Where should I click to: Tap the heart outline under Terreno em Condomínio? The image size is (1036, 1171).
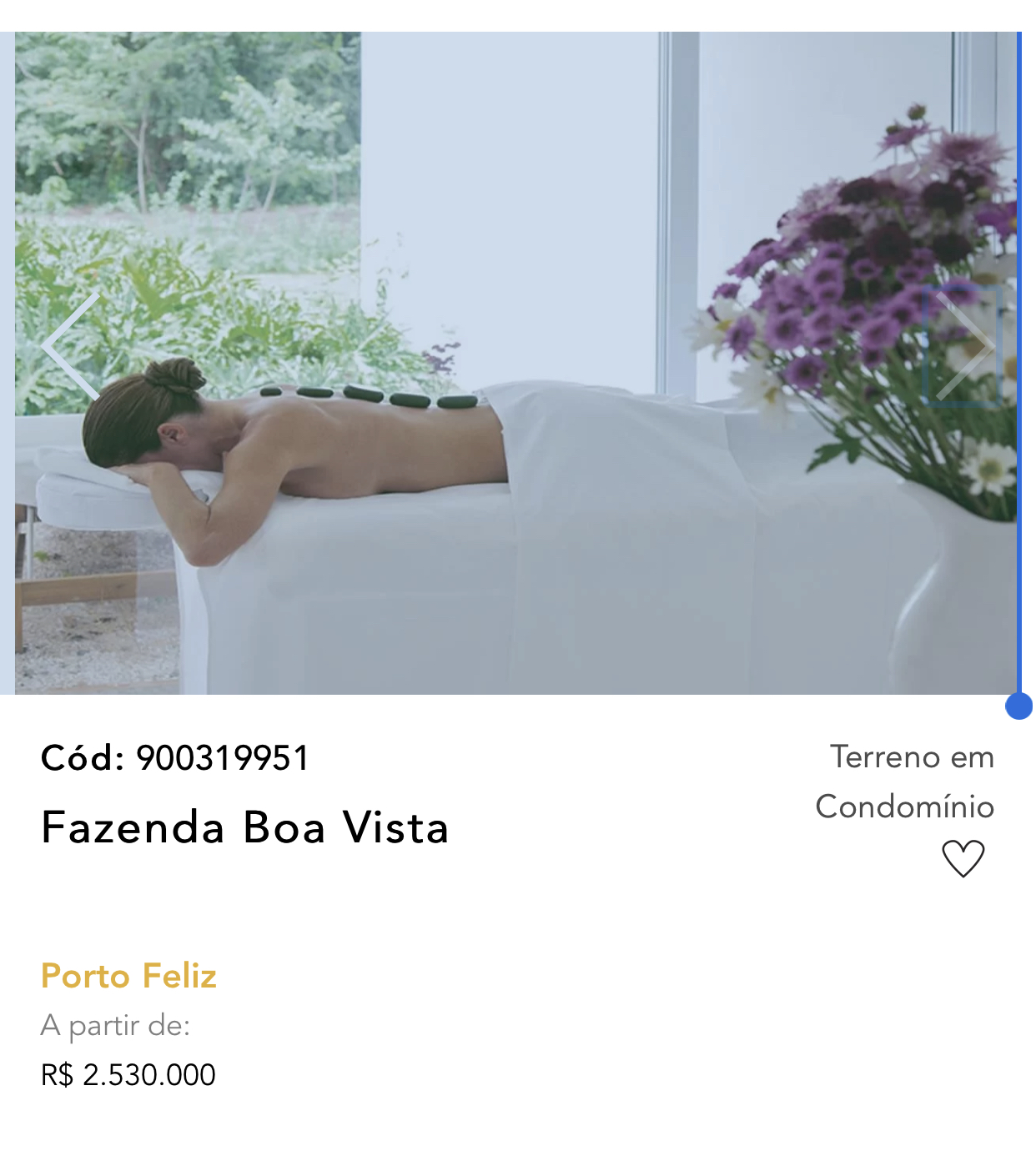[965, 857]
